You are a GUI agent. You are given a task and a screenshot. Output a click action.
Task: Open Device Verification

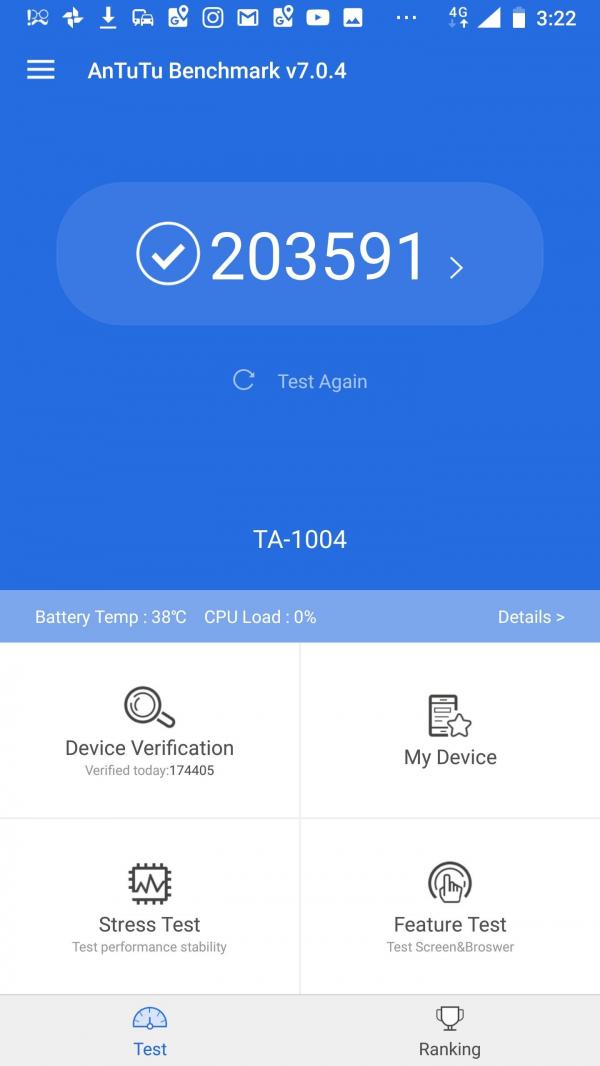150,731
